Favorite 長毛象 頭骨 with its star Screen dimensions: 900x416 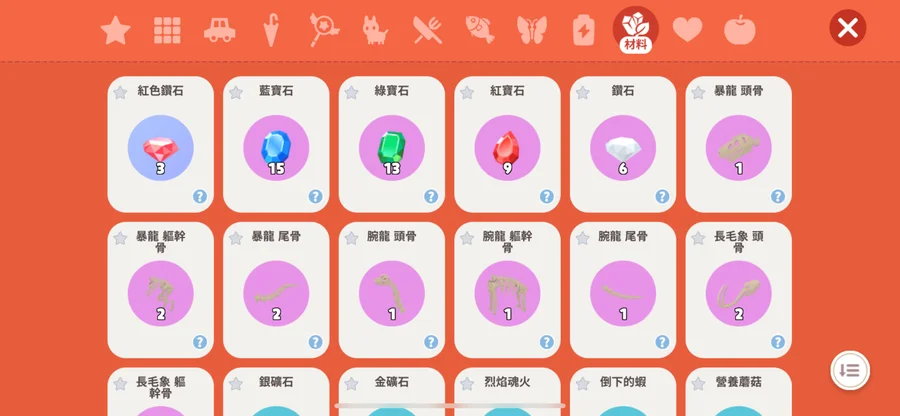699,238
